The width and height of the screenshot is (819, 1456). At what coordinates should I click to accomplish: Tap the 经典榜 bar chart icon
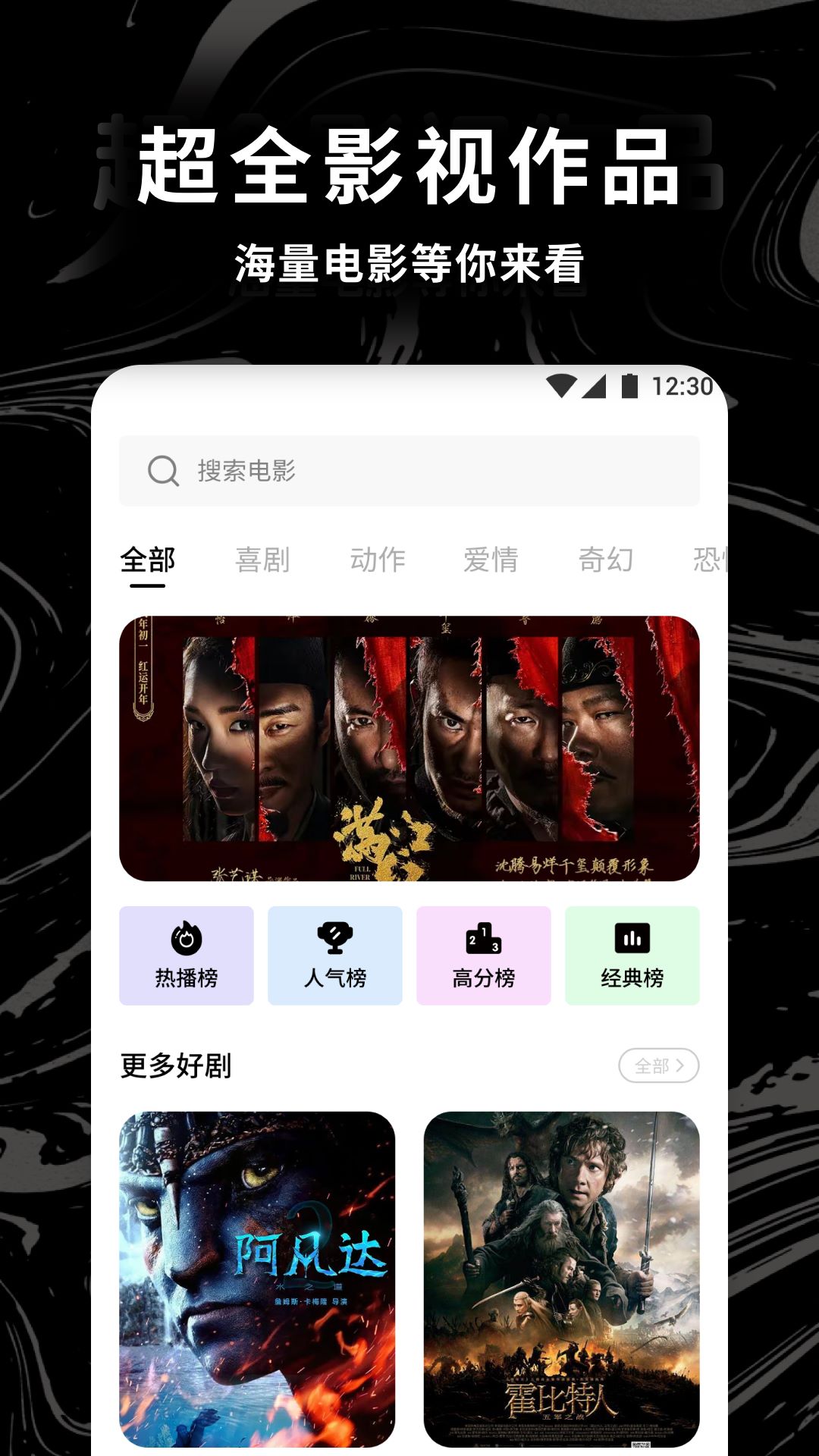(x=633, y=938)
